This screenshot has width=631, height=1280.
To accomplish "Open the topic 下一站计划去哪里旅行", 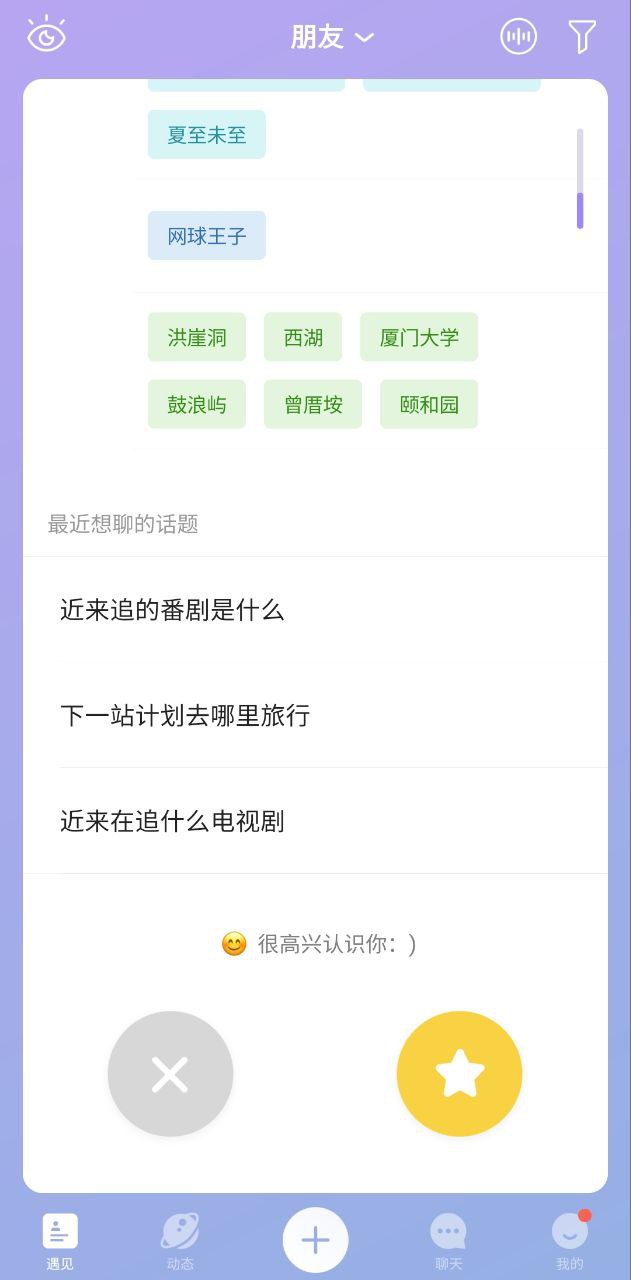I will pyautogui.click(x=185, y=716).
